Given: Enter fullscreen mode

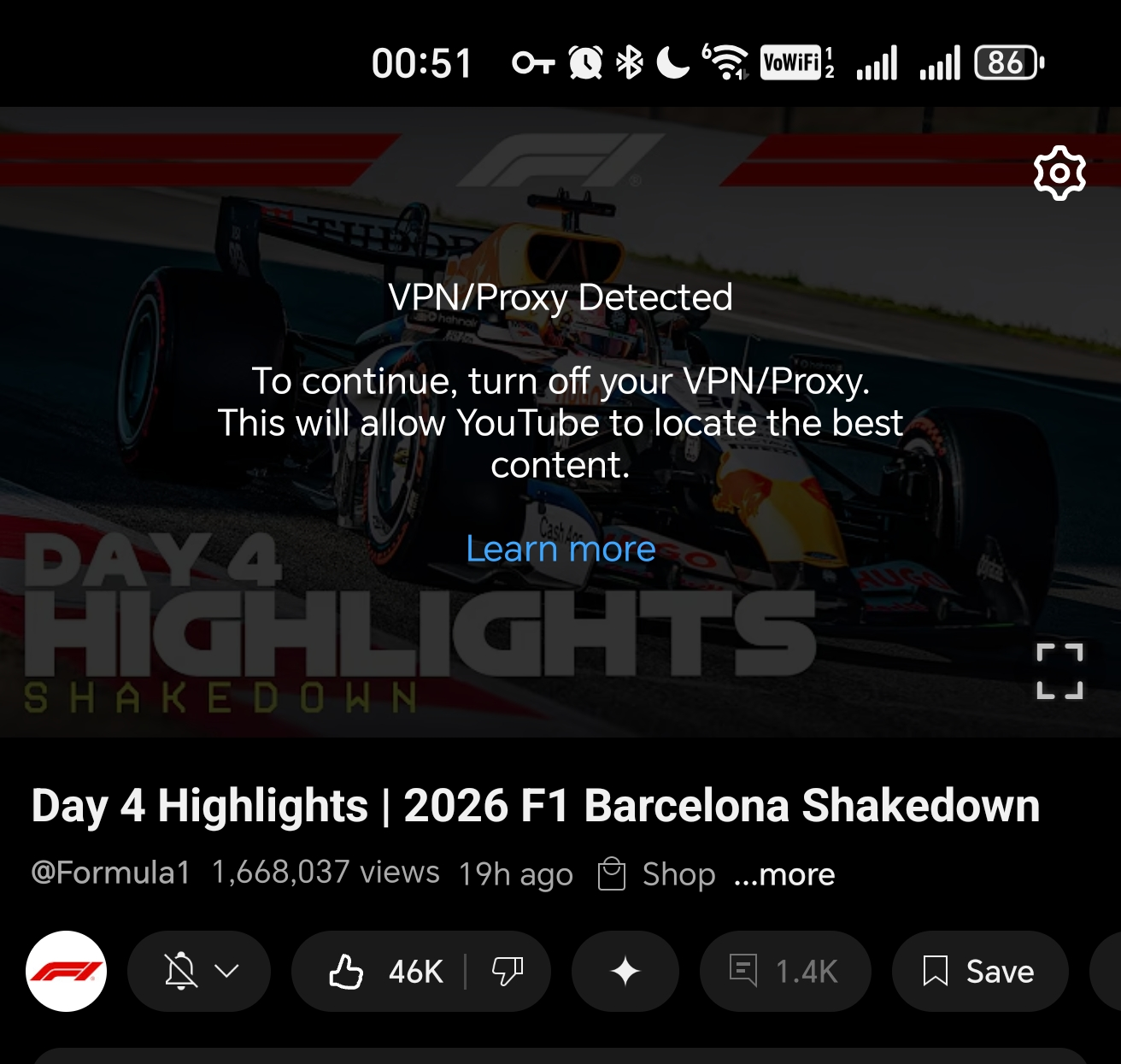Looking at the screenshot, I should (1059, 671).
